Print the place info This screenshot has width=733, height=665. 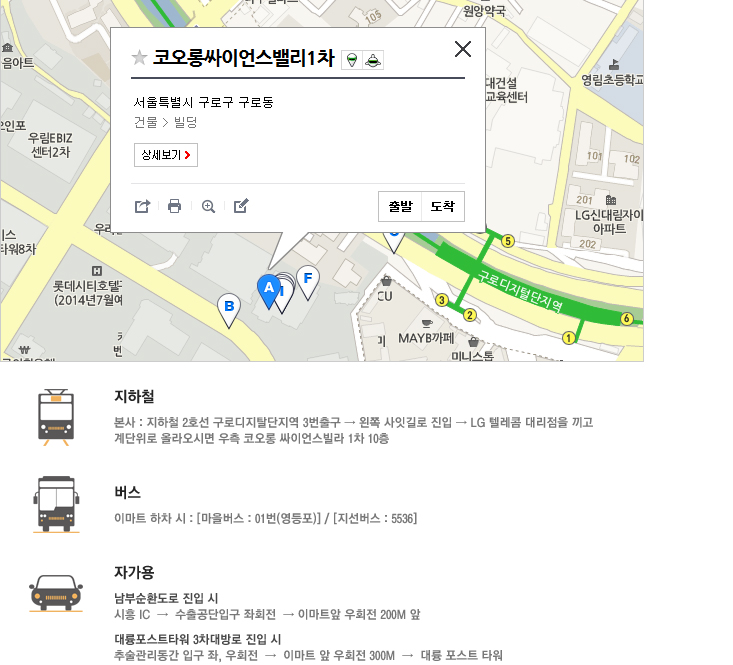(x=174, y=206)
